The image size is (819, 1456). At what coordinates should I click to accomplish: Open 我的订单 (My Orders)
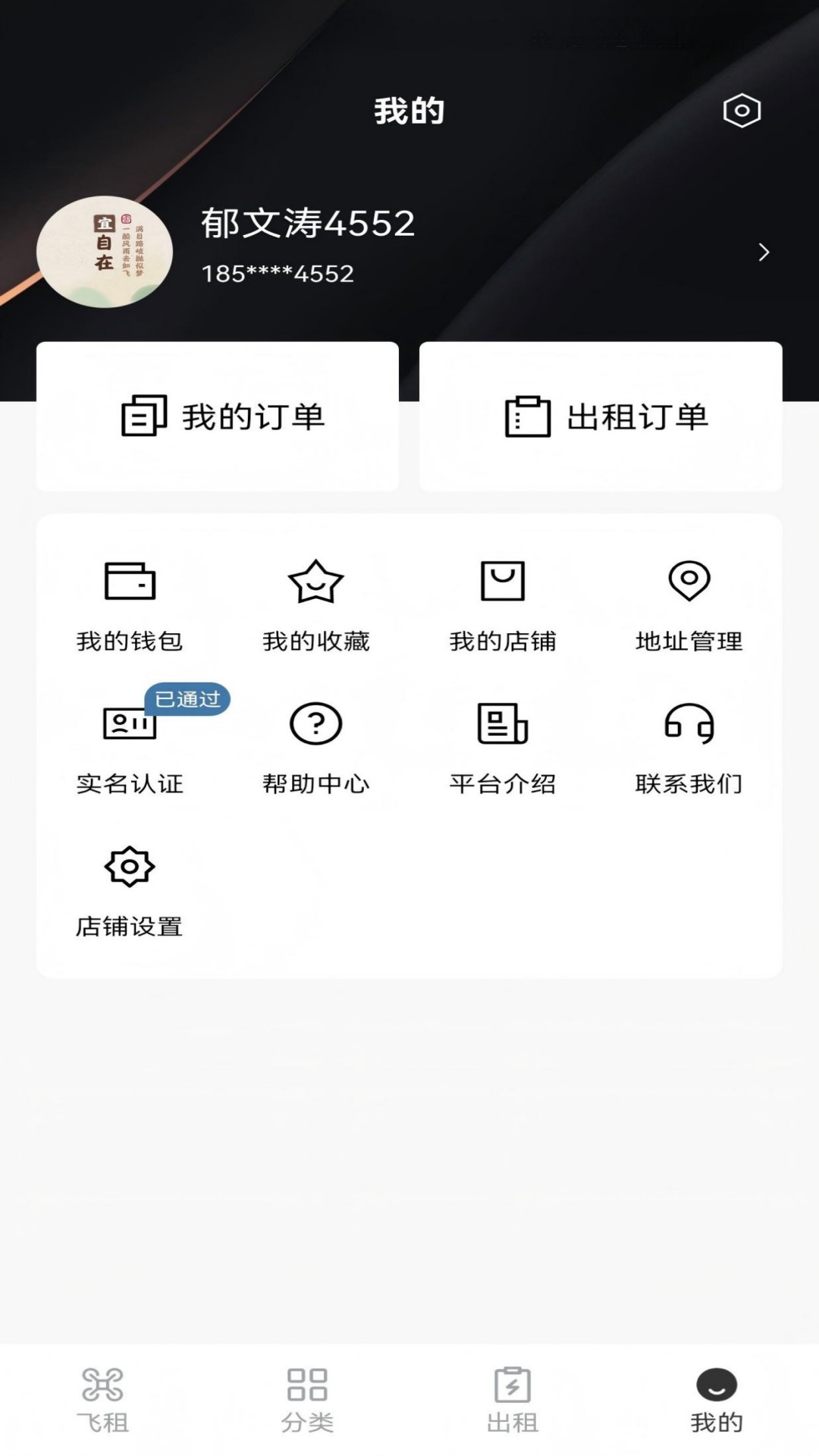coord(218,416)
